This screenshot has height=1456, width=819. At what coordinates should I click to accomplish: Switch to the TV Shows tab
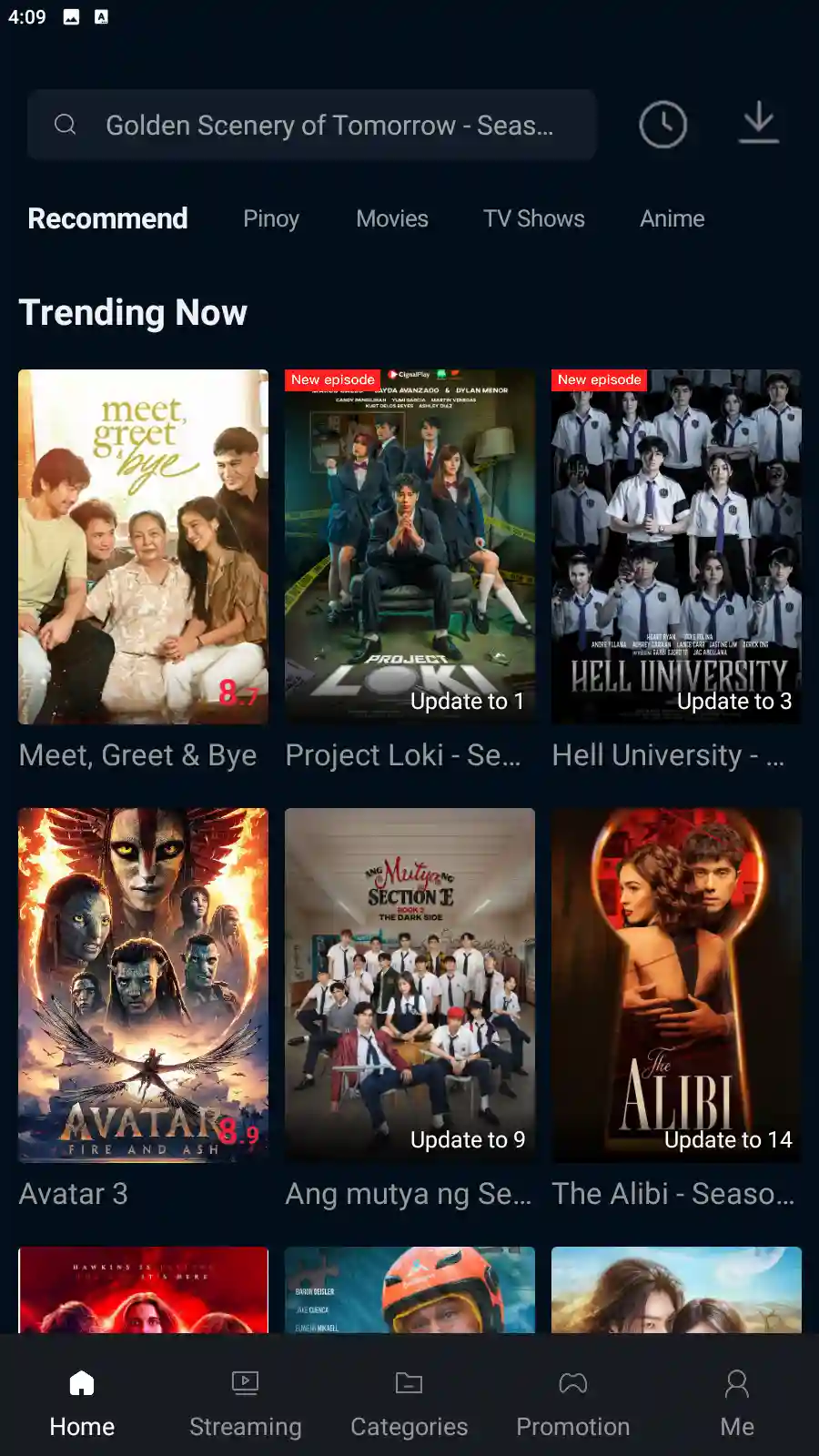click(534, 218)
